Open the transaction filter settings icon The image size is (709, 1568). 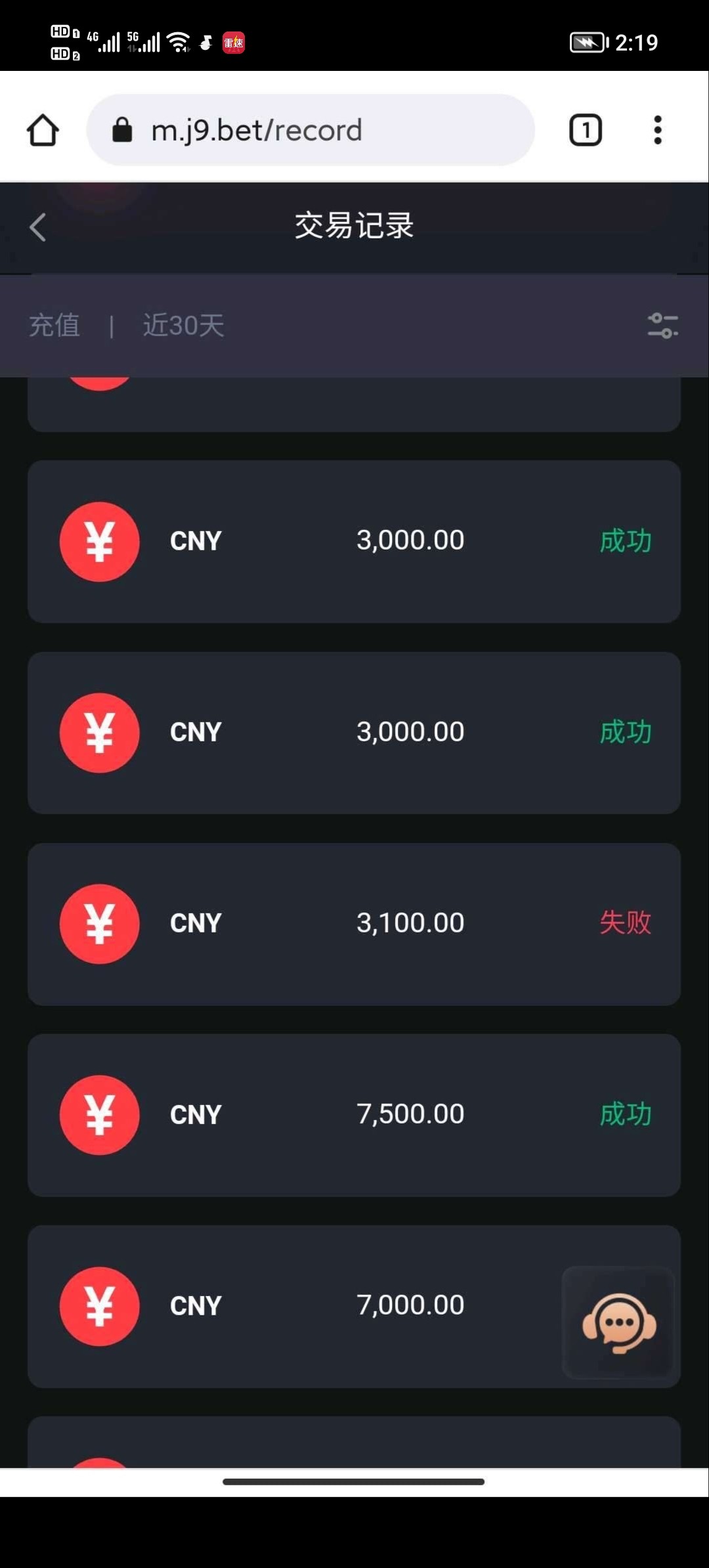click(662, 326)
